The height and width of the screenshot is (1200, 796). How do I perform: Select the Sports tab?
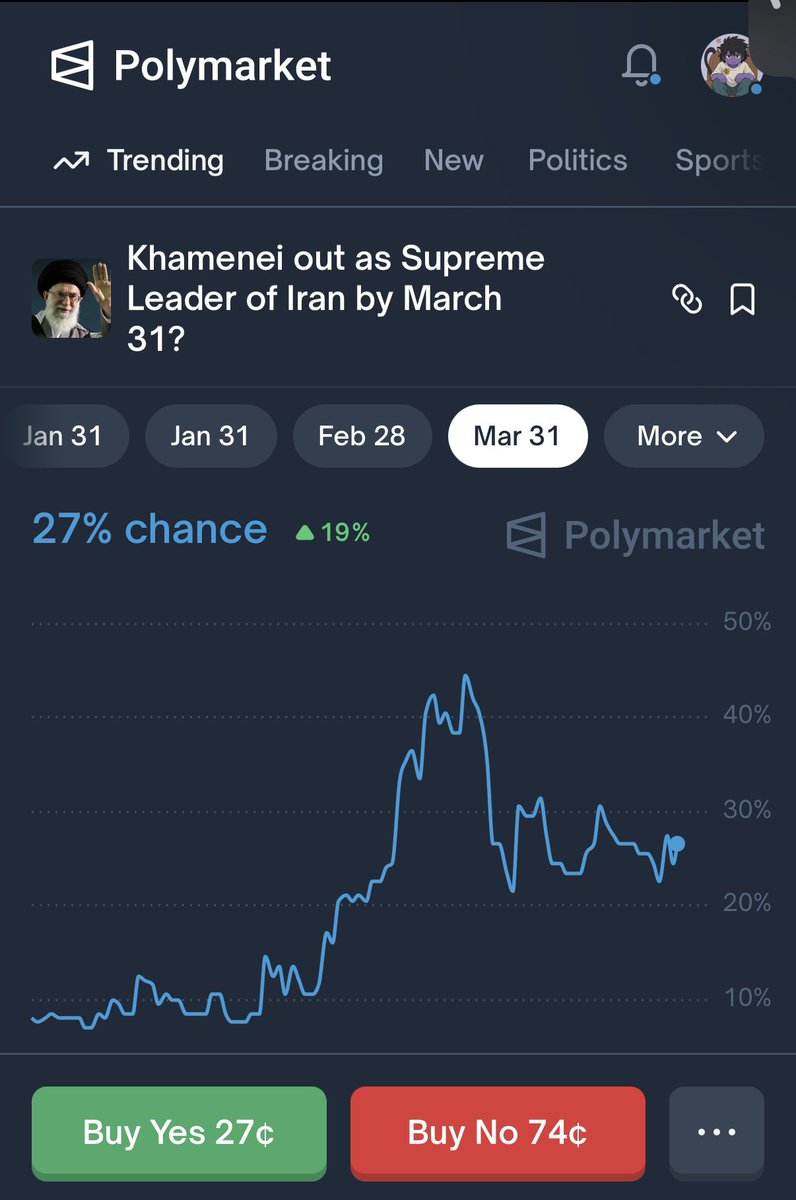click(718, 161)
